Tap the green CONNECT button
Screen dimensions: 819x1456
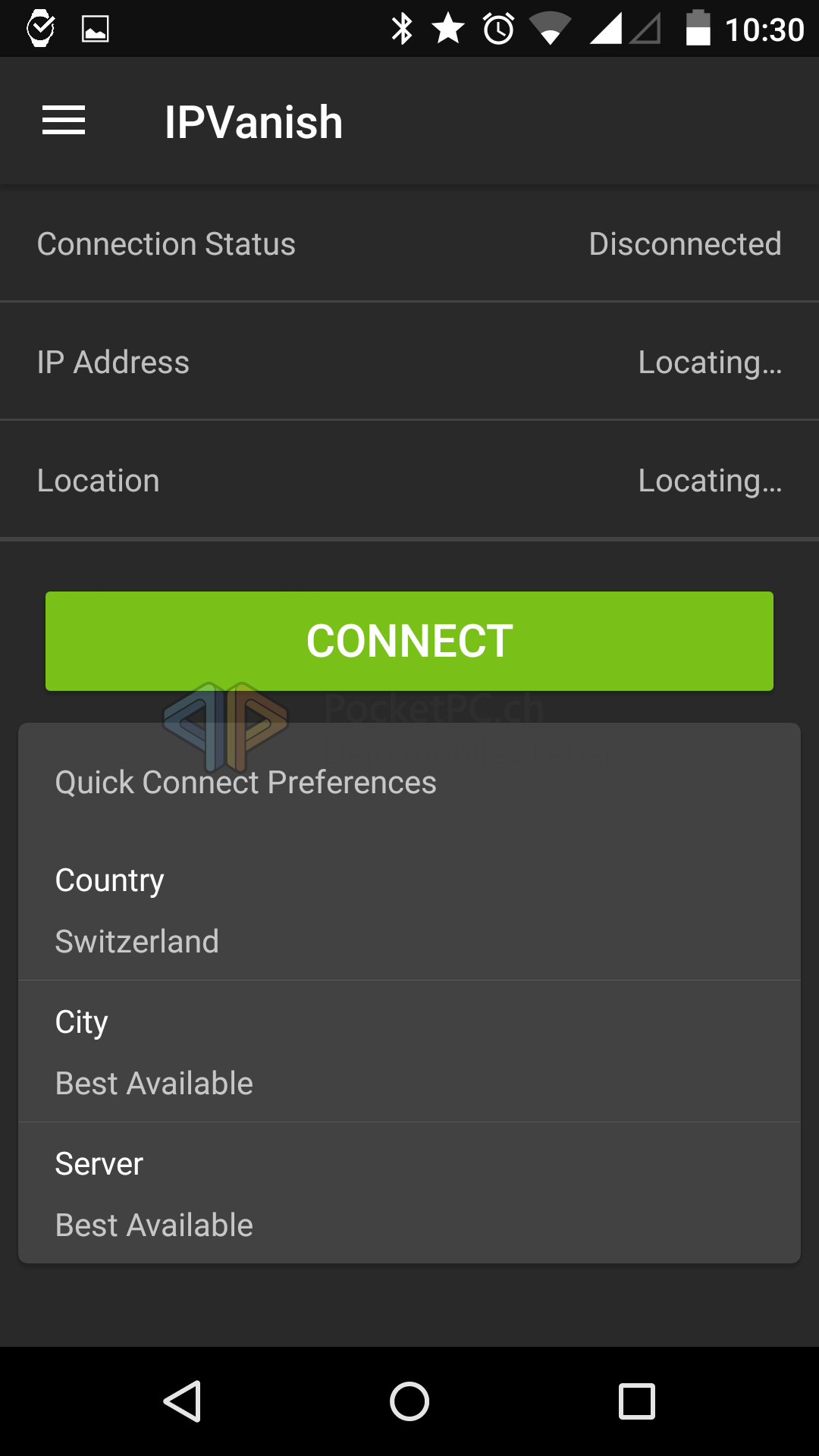pos(409,641)
